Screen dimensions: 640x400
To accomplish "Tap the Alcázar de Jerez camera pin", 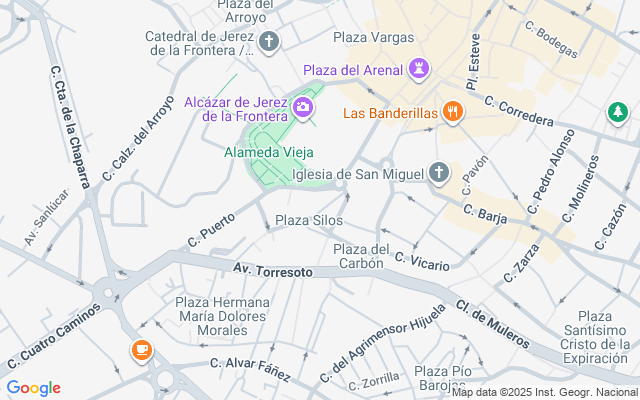I will coord(303,109).
